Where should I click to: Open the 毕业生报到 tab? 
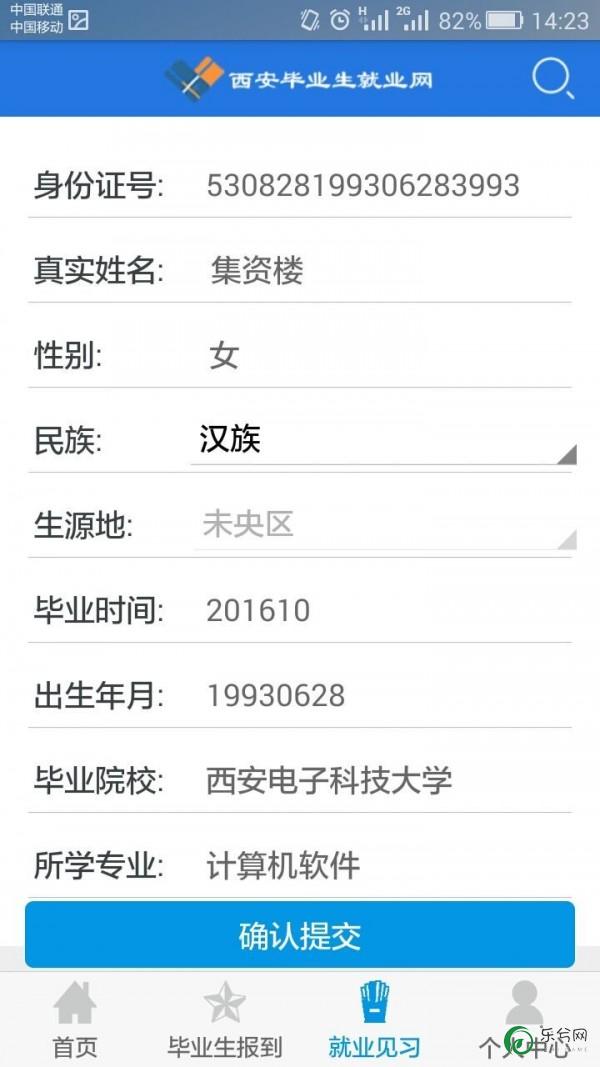224,1019
